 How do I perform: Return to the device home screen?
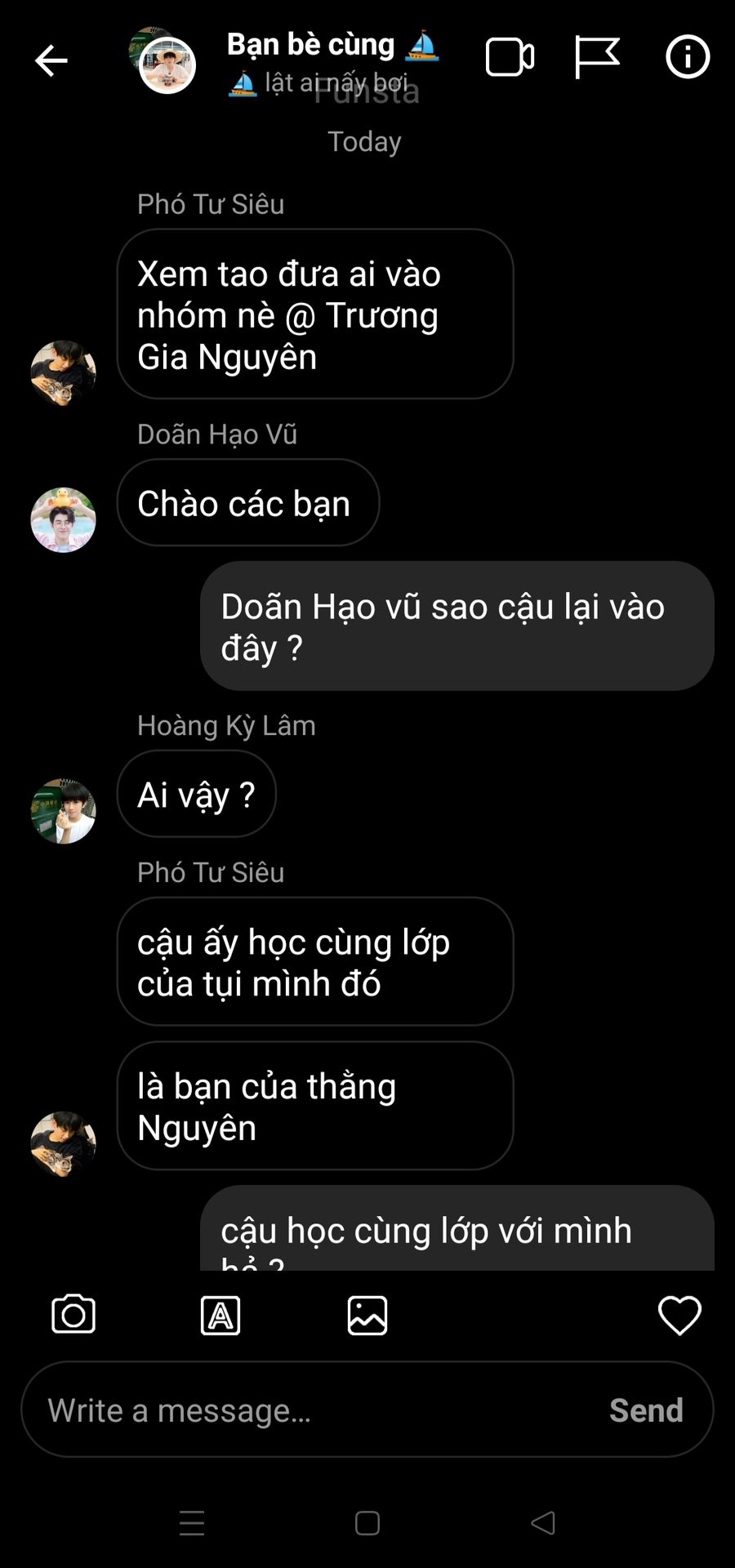tap(367, 1523)
